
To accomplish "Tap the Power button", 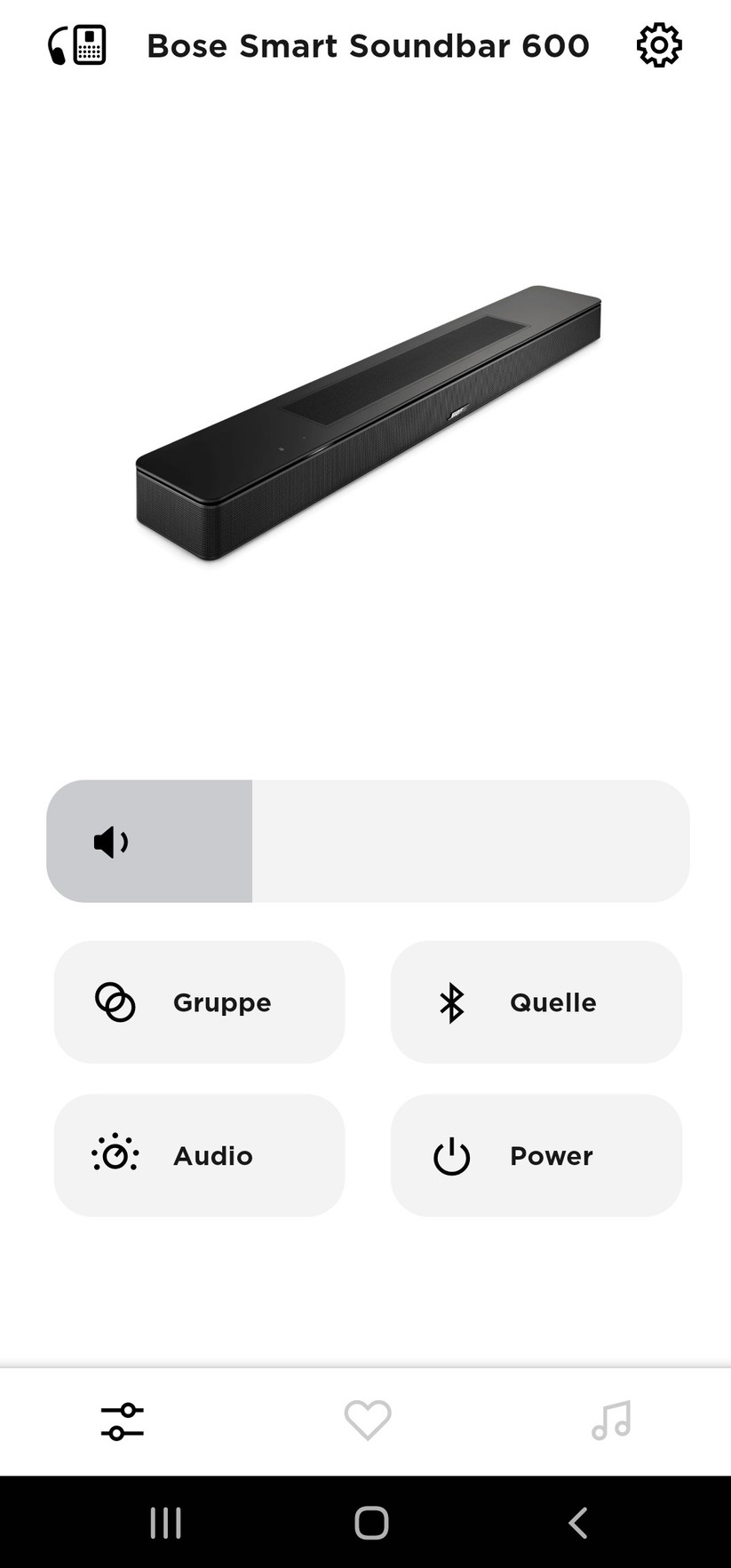I will coord(536,1155).
